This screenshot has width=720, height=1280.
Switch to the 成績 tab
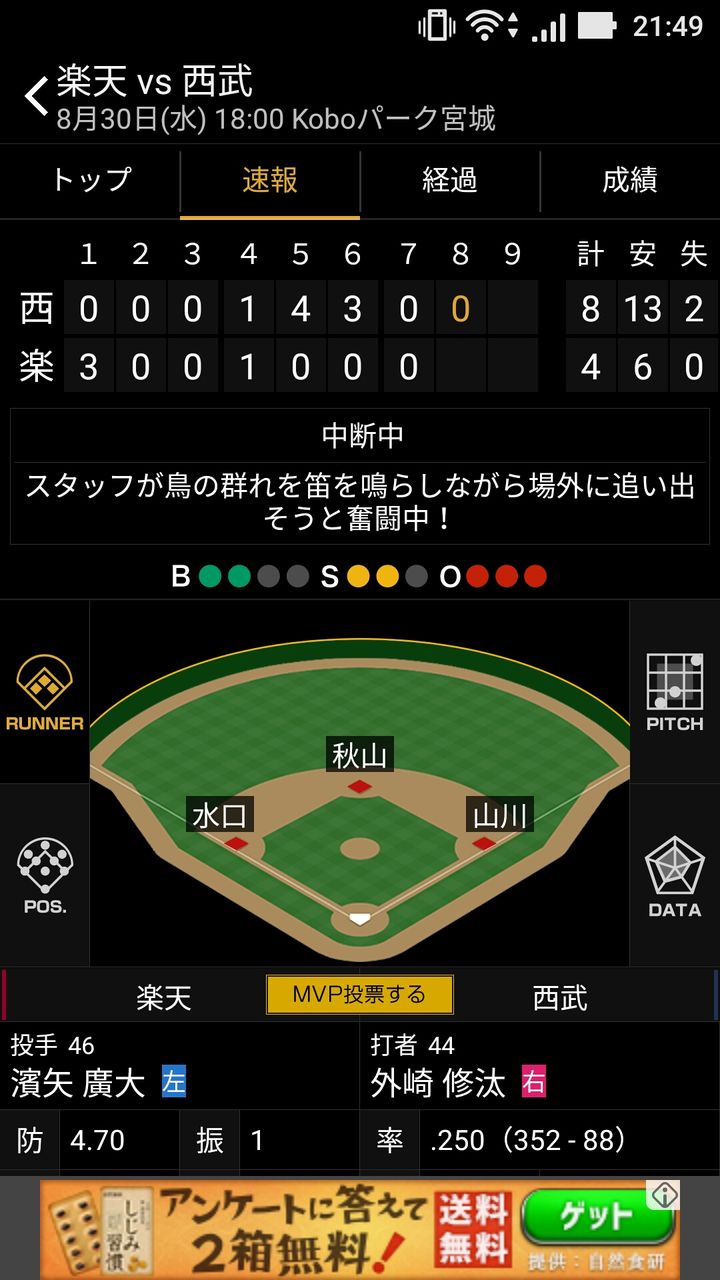[630, 181]
